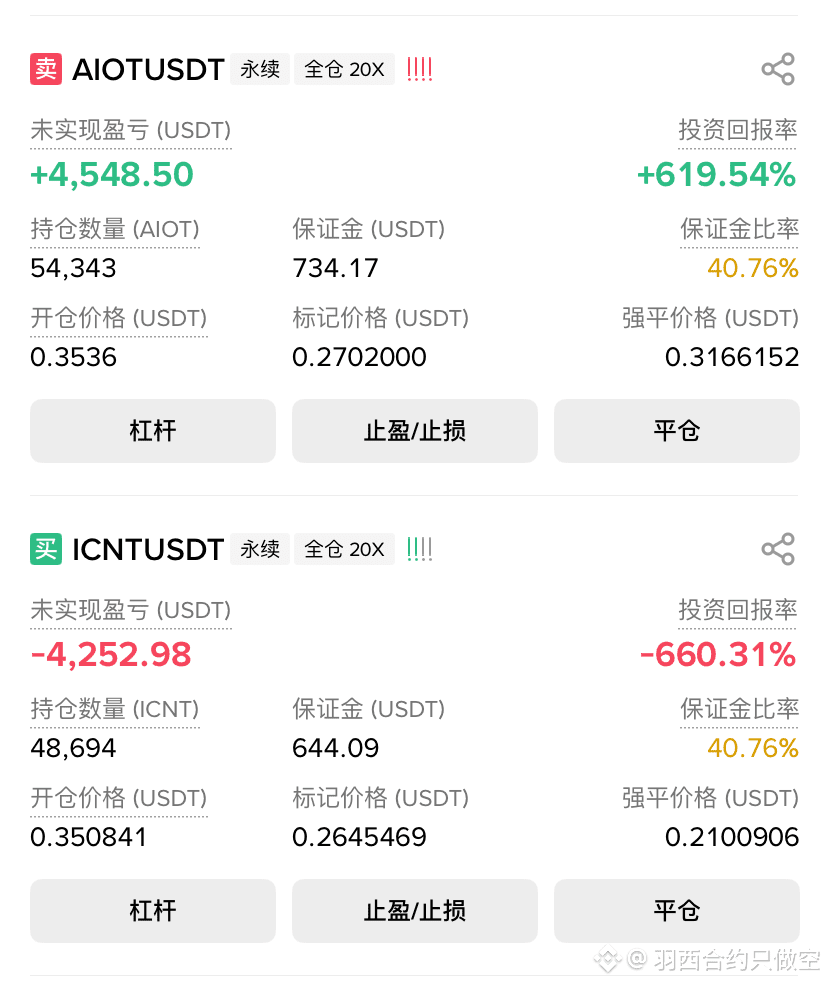
Task: Adjust leverage (杠杆) for ICNTUSDT
Action: 153,911
